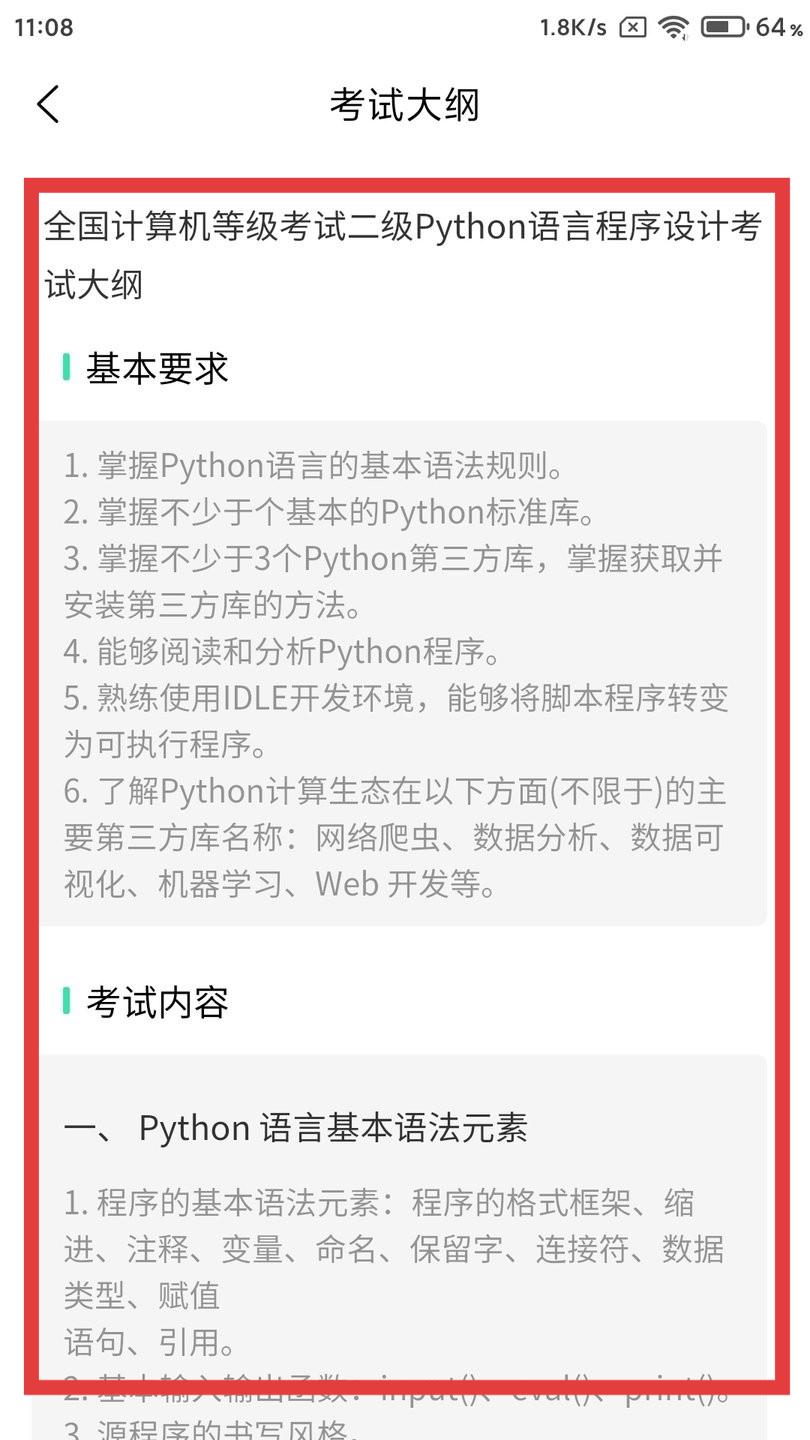Viewport: 810px width, 1440px height.
Task: Go back from the 考试大纲 page
Action: [48, 104]
